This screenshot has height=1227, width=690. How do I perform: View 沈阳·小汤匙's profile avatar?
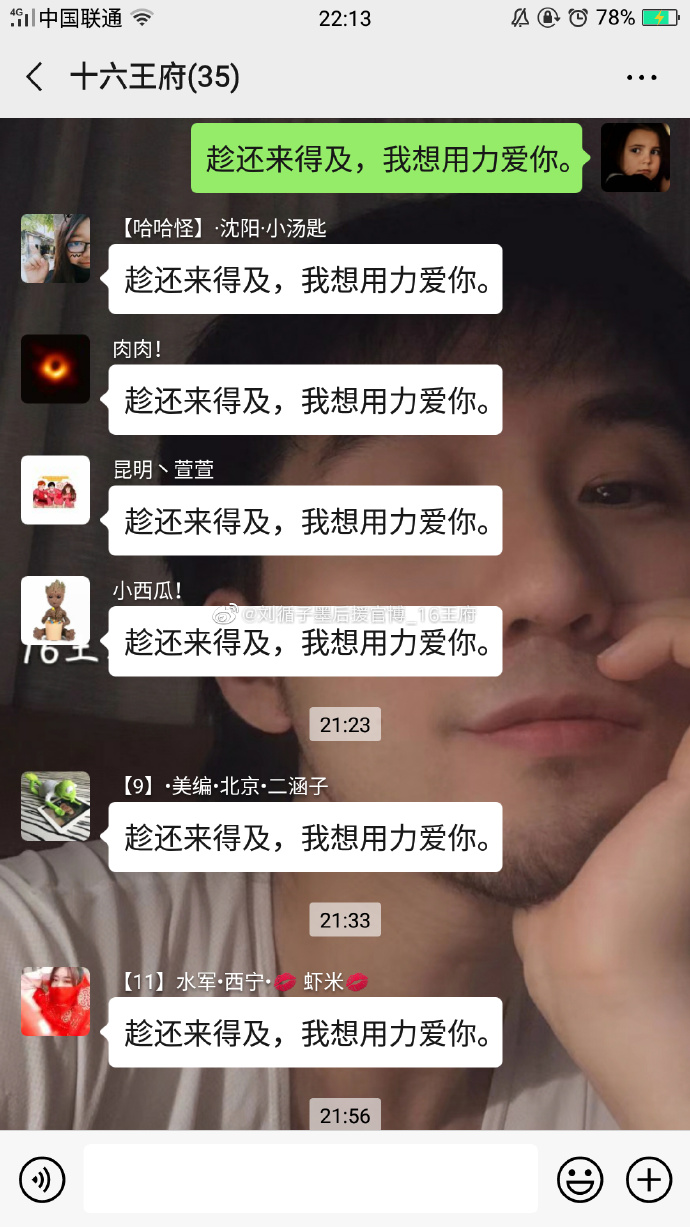point(56,249)
